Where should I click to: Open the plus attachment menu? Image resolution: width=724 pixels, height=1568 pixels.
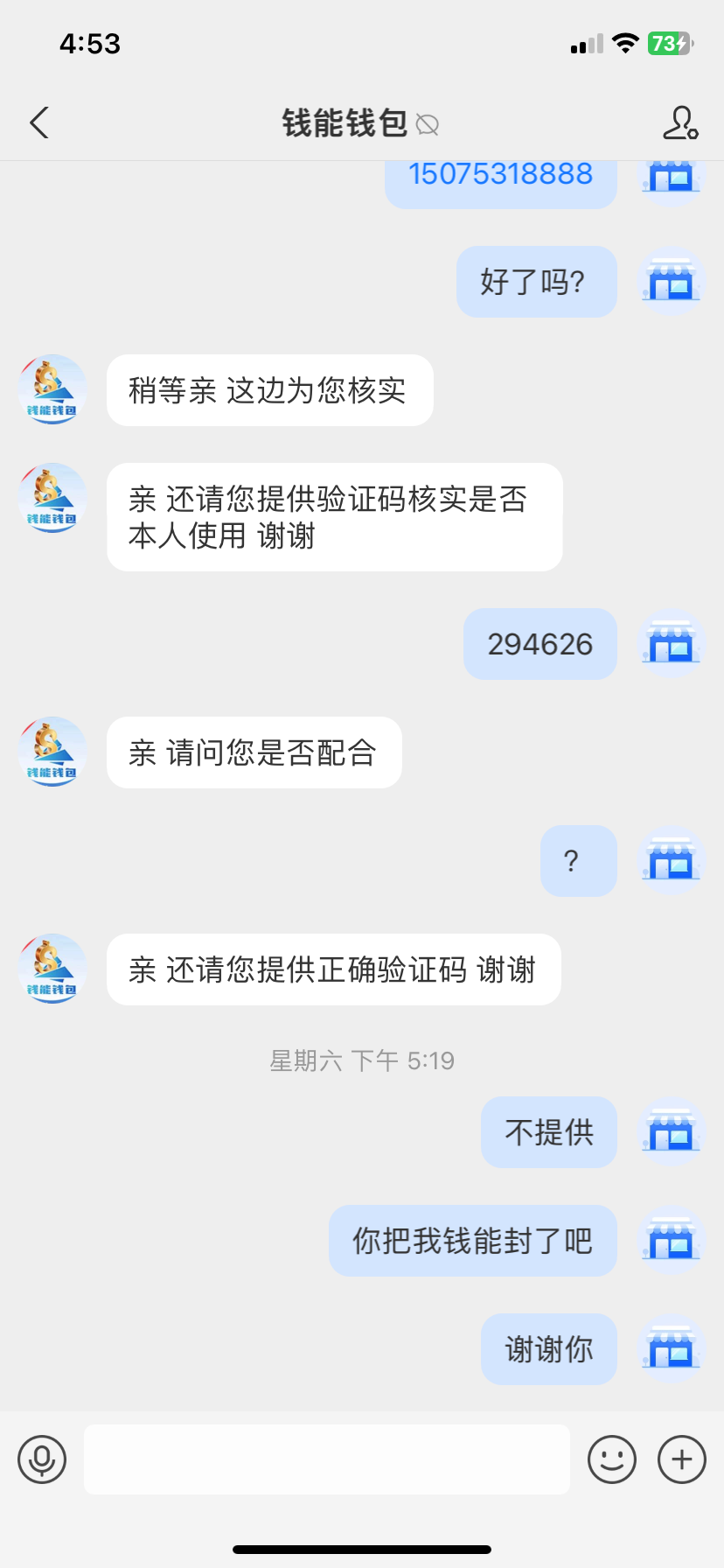tap(681, 1459)
